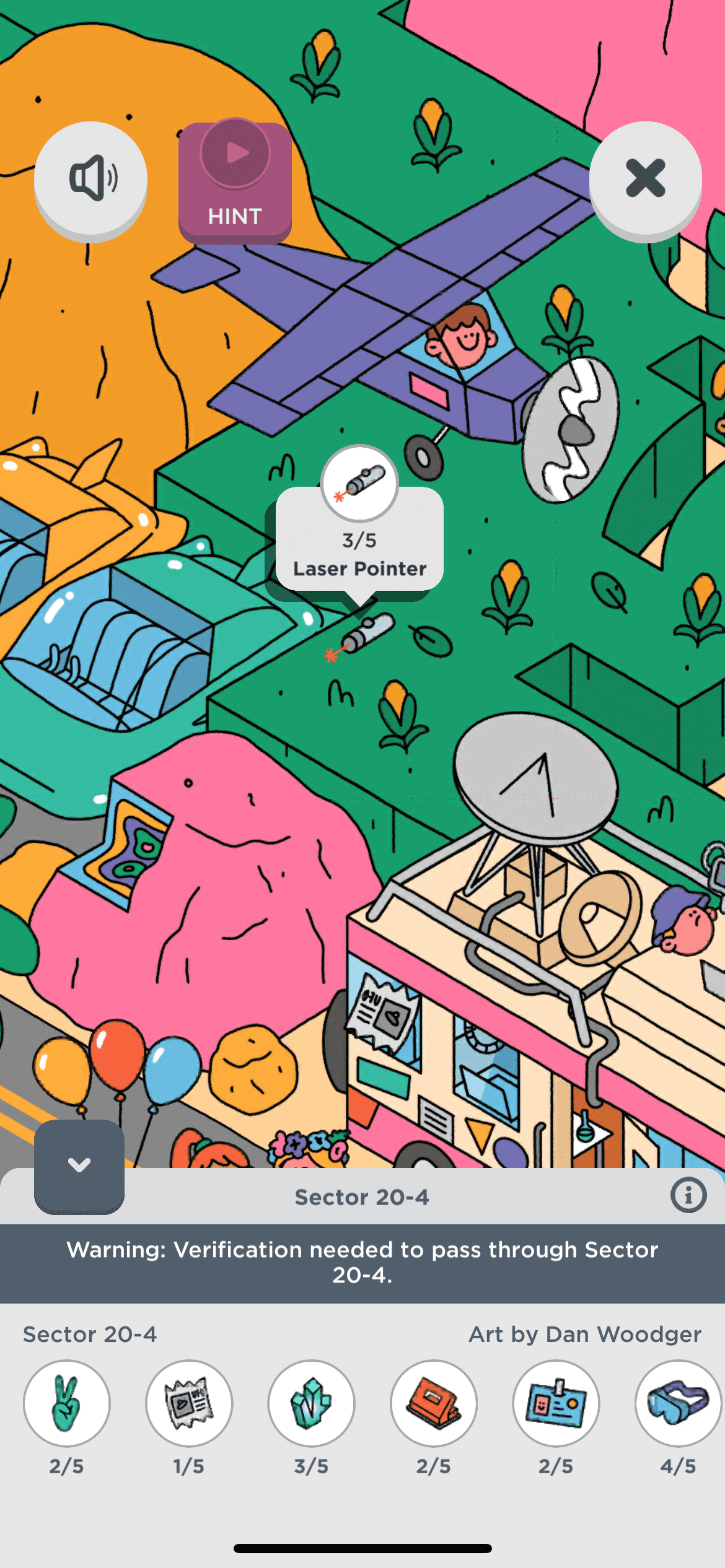This screenshot has width=725, height=1568.
Task: Open Sector 20-4 info icon
Action: point(688,1195)
